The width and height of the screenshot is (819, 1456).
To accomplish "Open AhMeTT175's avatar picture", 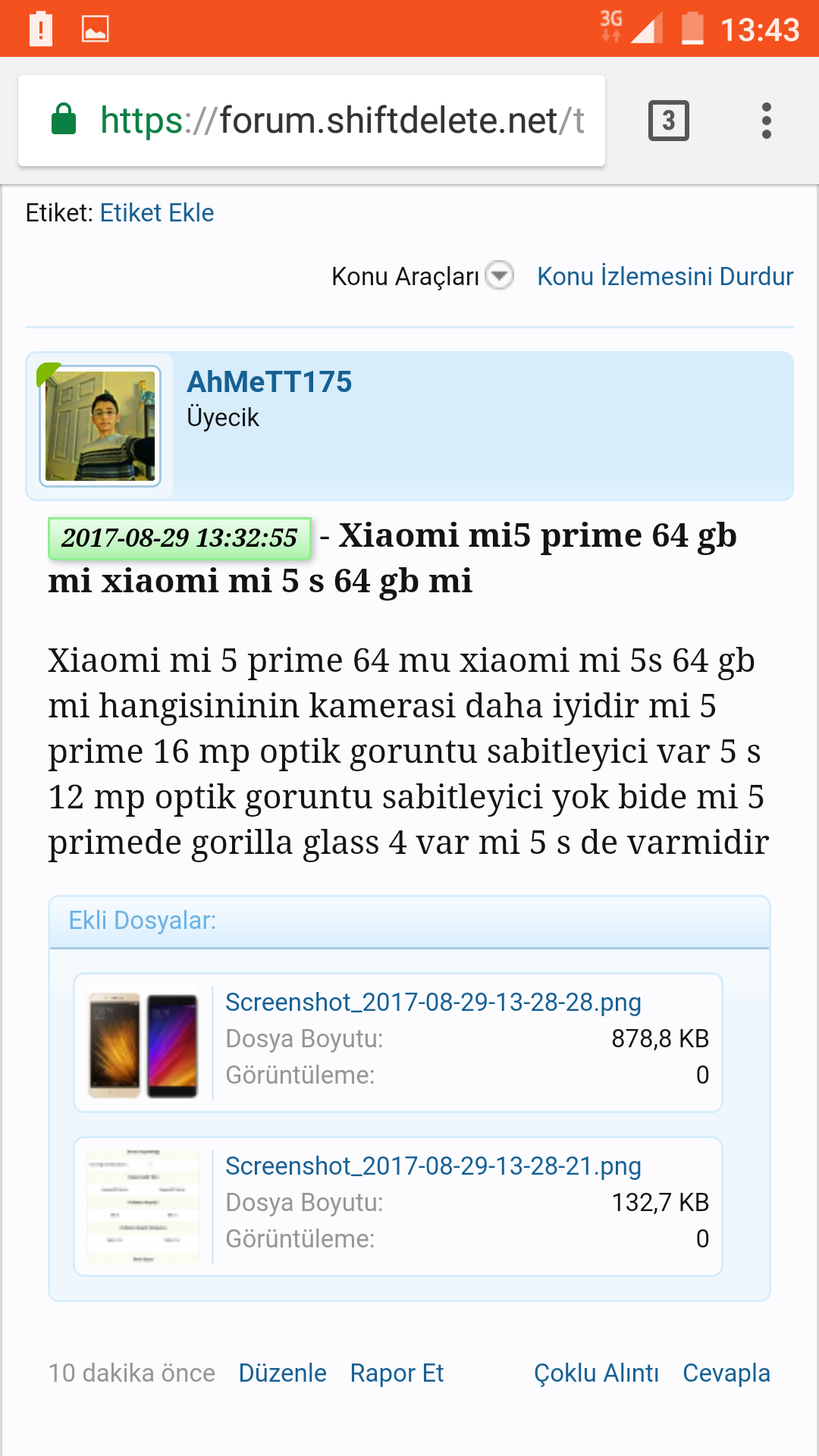I will 100,426.
